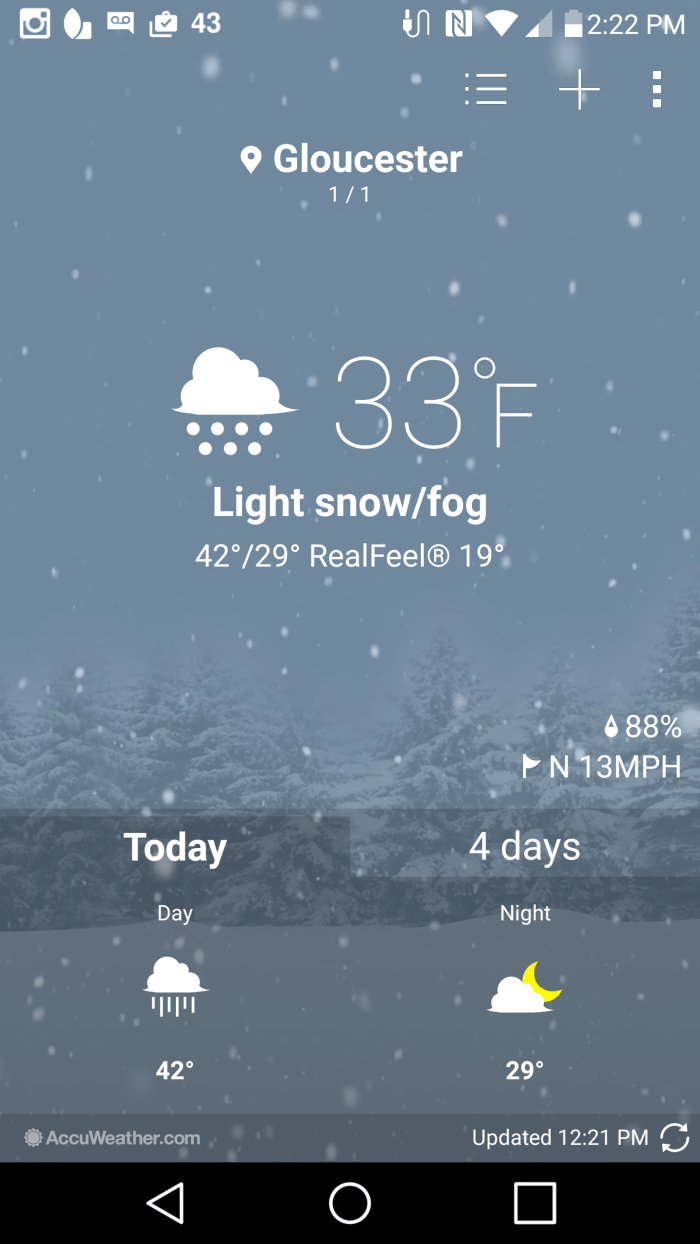Open the city list icon
Viewport: 700px width, 1244px height.
point(486,90)
